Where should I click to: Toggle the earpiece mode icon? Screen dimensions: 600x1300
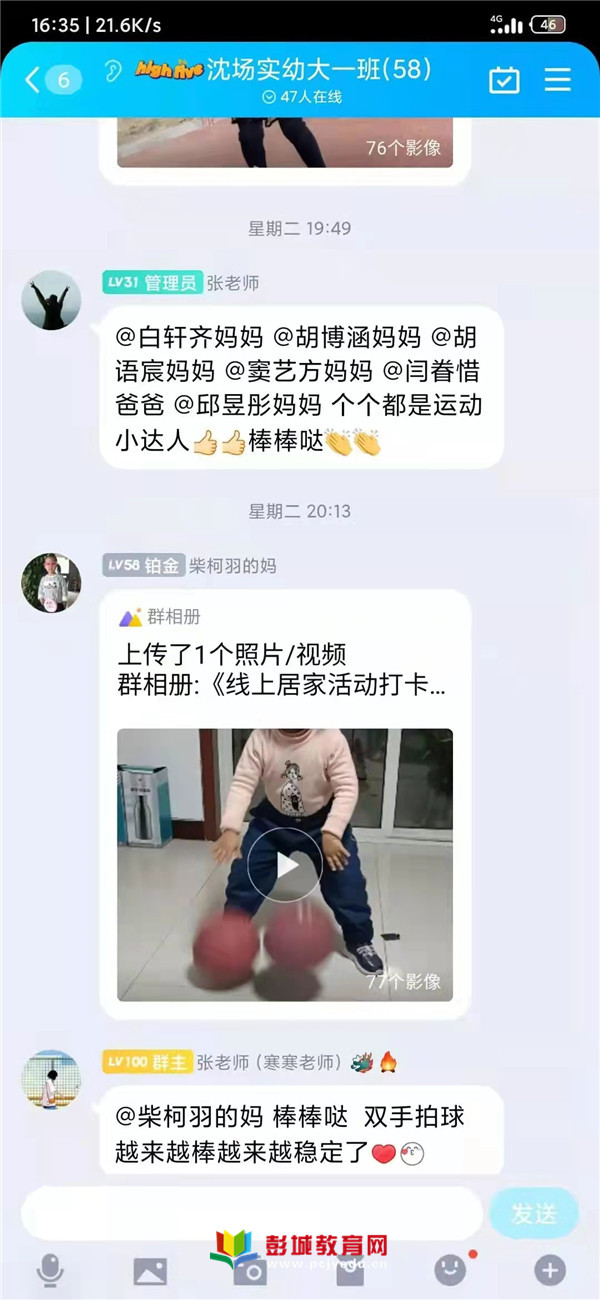pos(115,70)
